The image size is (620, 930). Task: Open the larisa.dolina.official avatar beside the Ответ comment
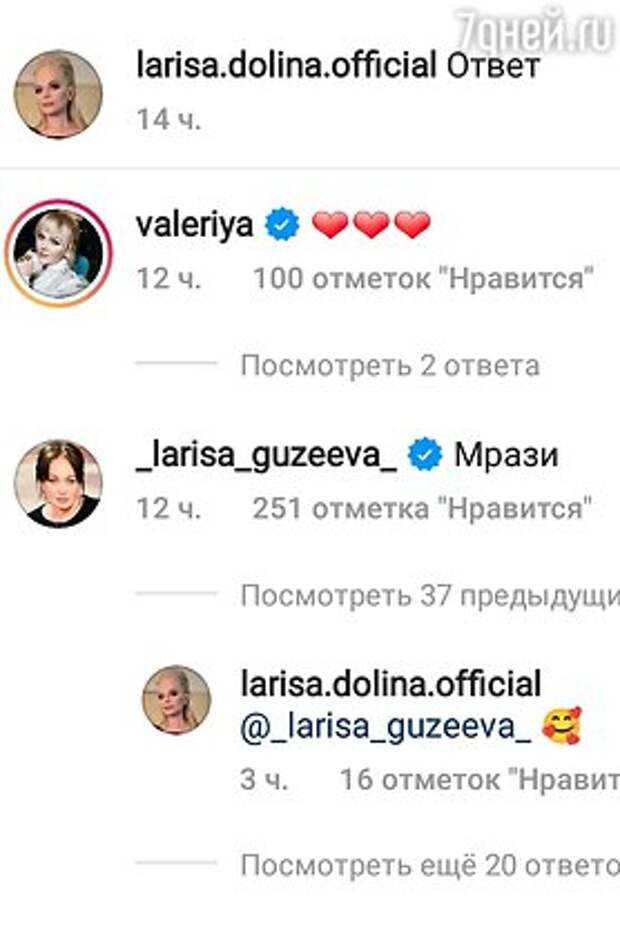click(58, 94)
